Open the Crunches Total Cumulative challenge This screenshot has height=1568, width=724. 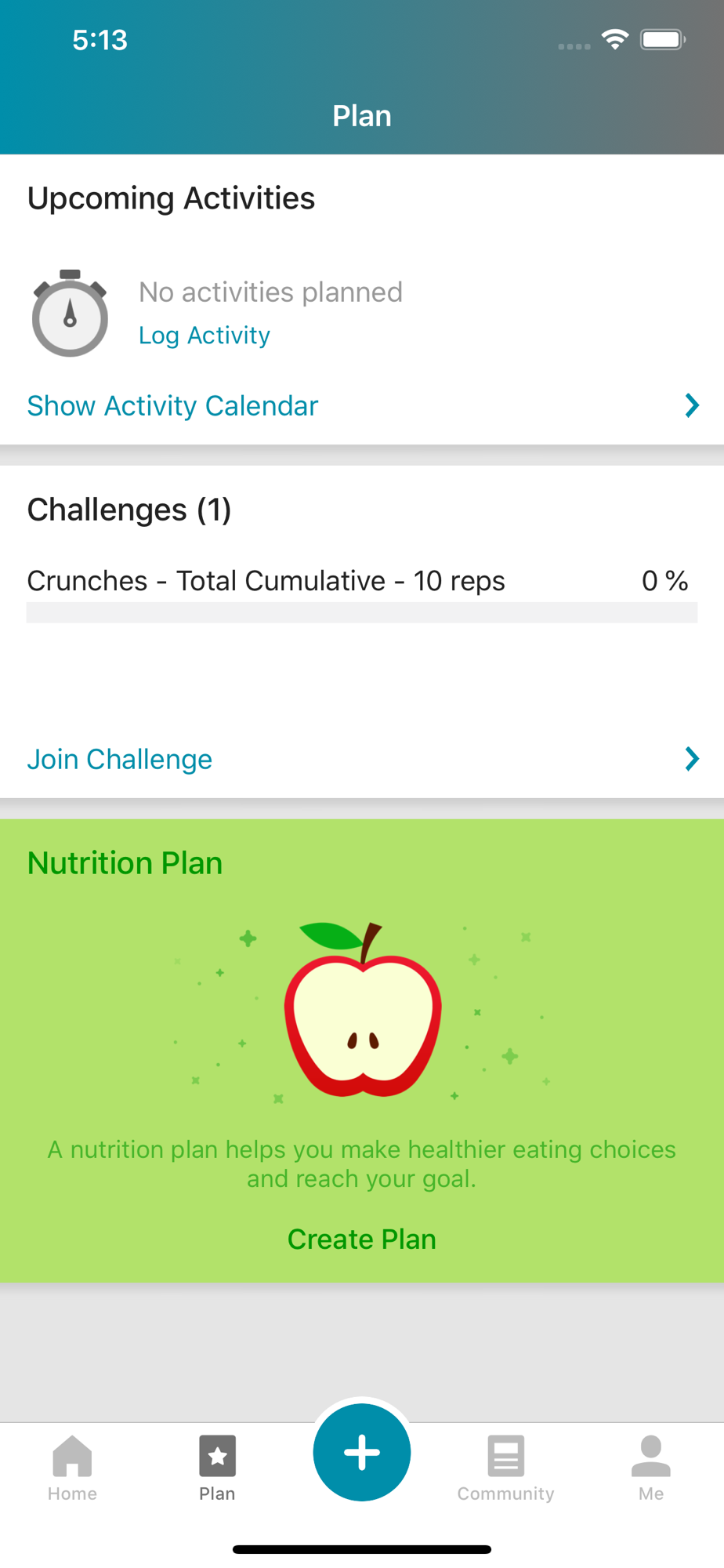pyautogui.click(x=362, y=593)
